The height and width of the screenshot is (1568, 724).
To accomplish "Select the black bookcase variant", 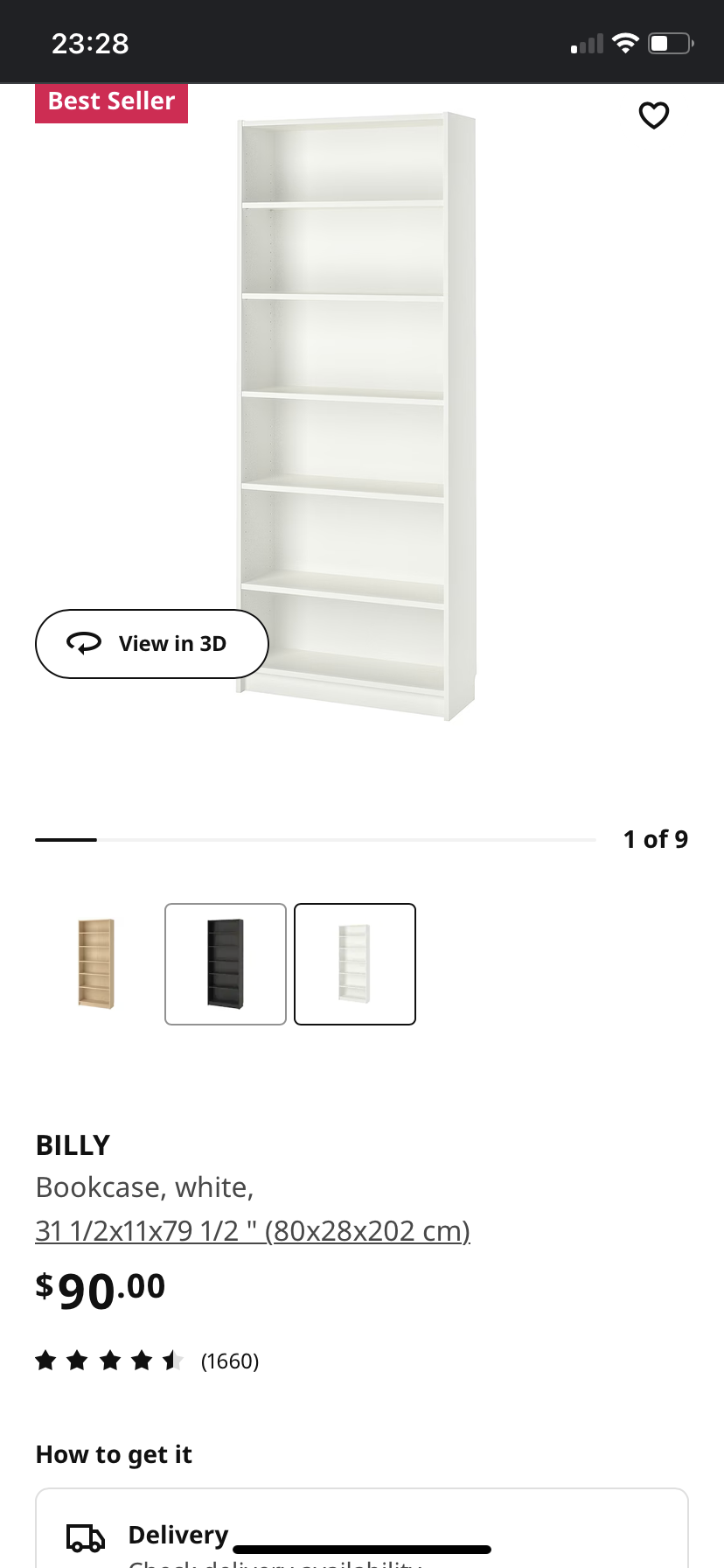I will coord(226,963).
